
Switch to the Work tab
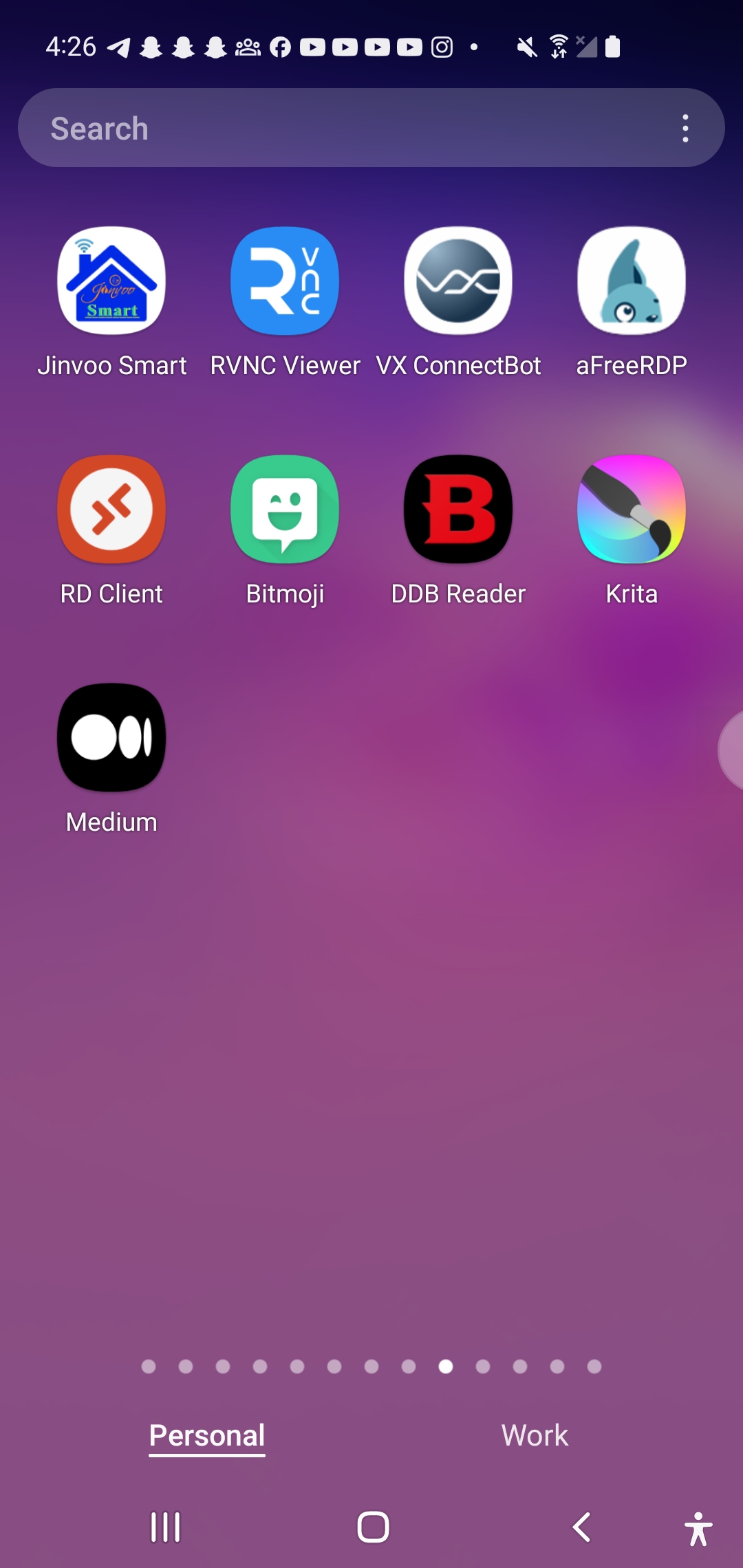pyautogui.click(x=535, y=1435)
